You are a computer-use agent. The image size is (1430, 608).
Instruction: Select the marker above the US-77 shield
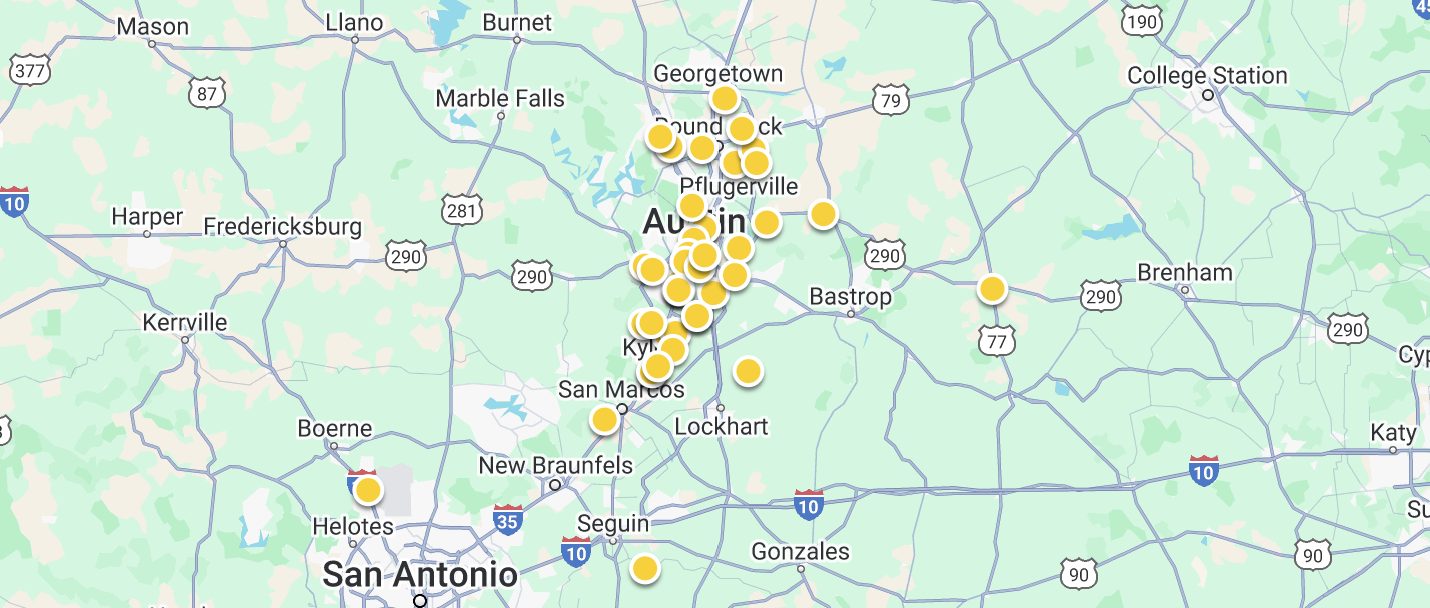(x=992, y=289)
